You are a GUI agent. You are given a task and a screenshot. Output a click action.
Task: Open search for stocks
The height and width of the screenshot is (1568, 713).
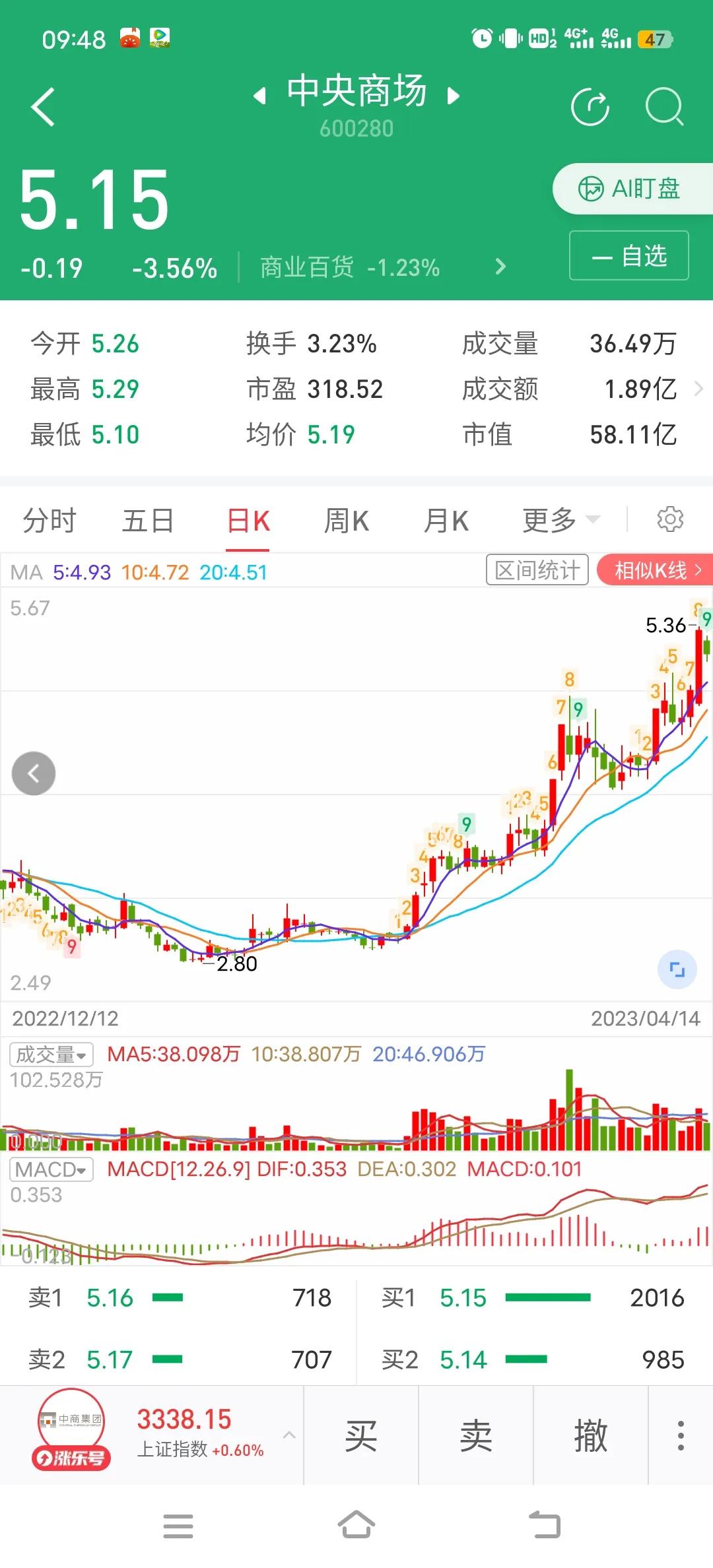coord(665,106)
